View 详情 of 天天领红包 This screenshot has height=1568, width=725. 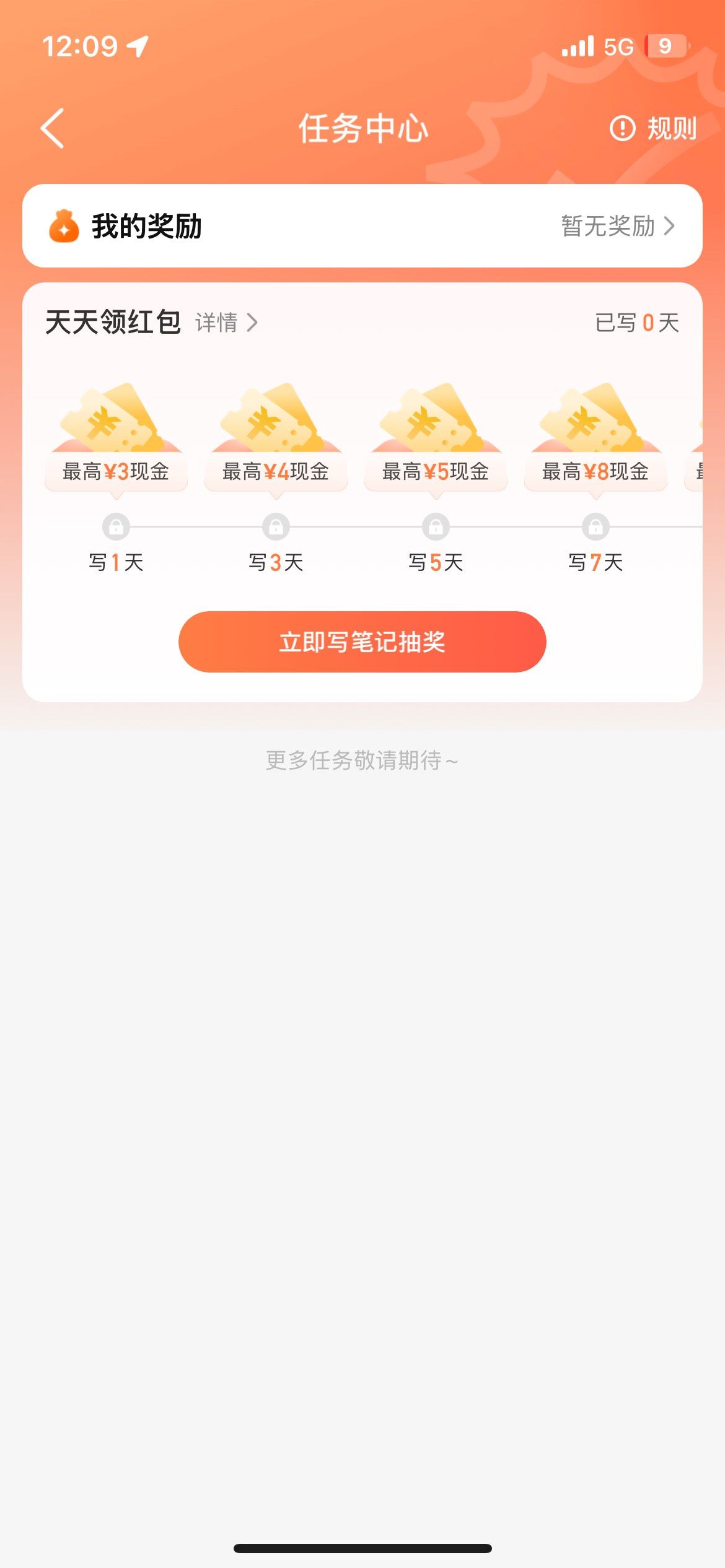226,323
